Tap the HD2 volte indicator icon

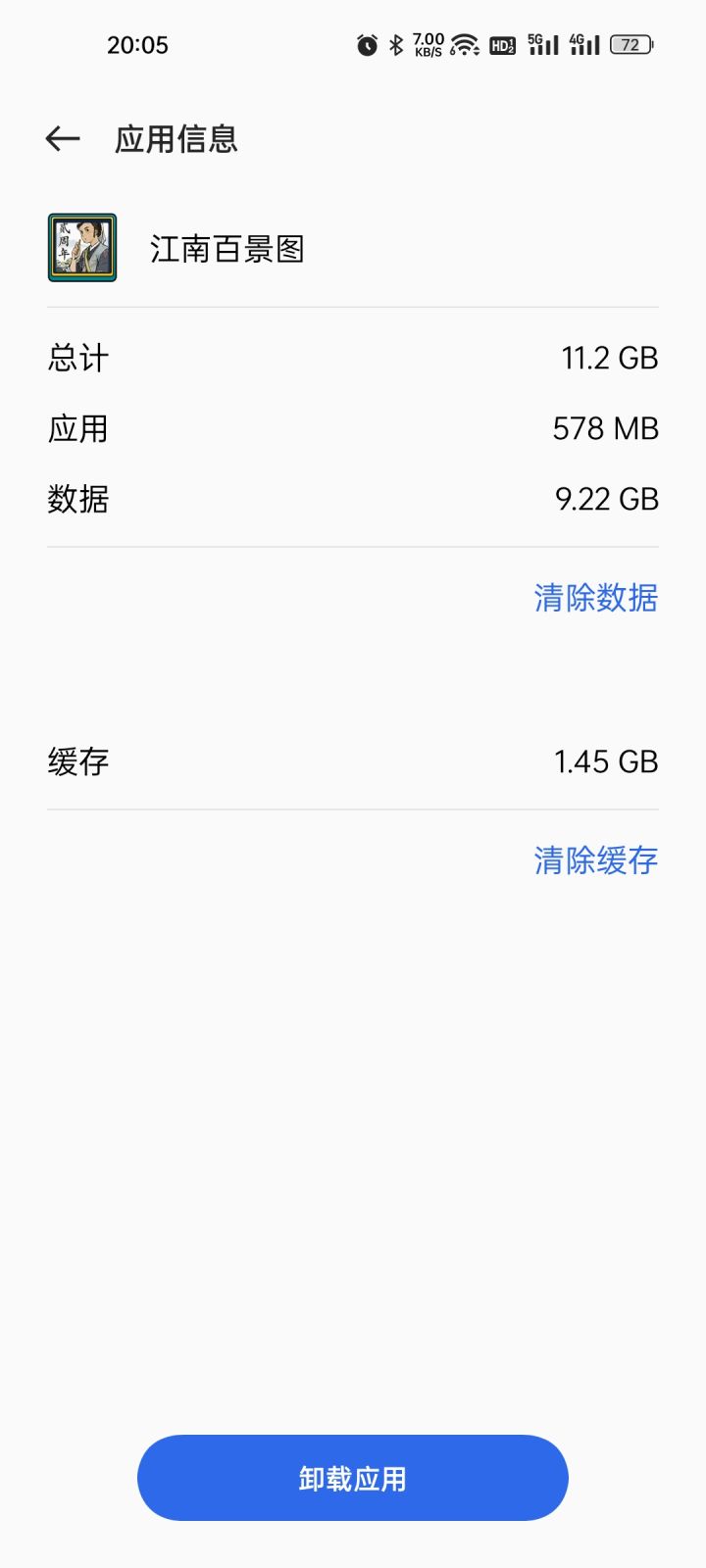(501, 44)
